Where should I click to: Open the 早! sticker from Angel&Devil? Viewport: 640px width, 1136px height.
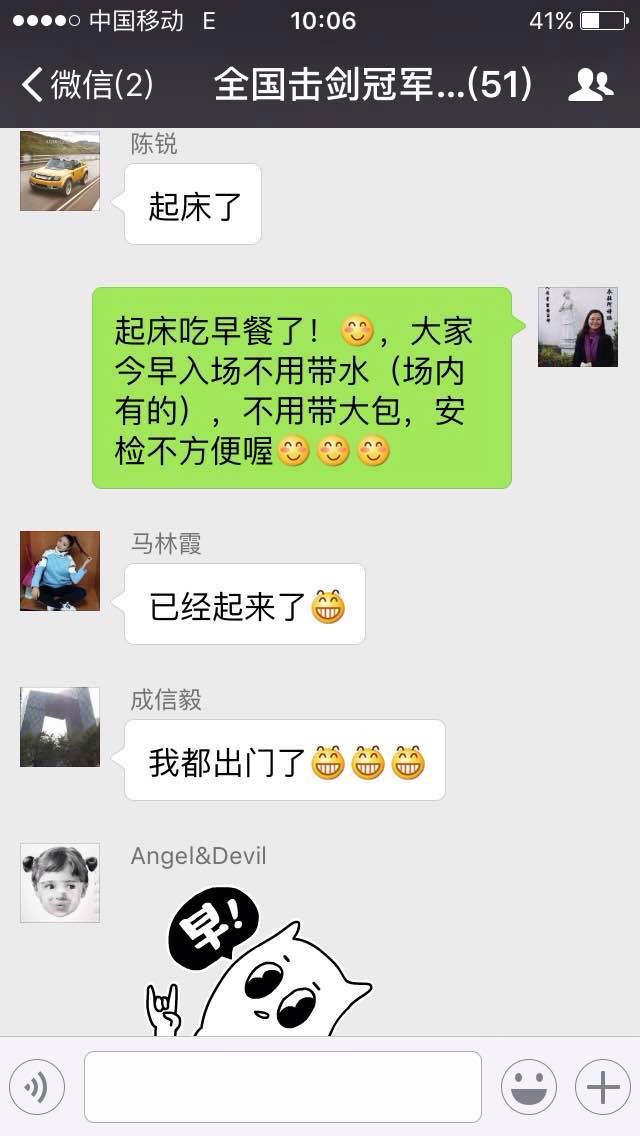point(260,965)
